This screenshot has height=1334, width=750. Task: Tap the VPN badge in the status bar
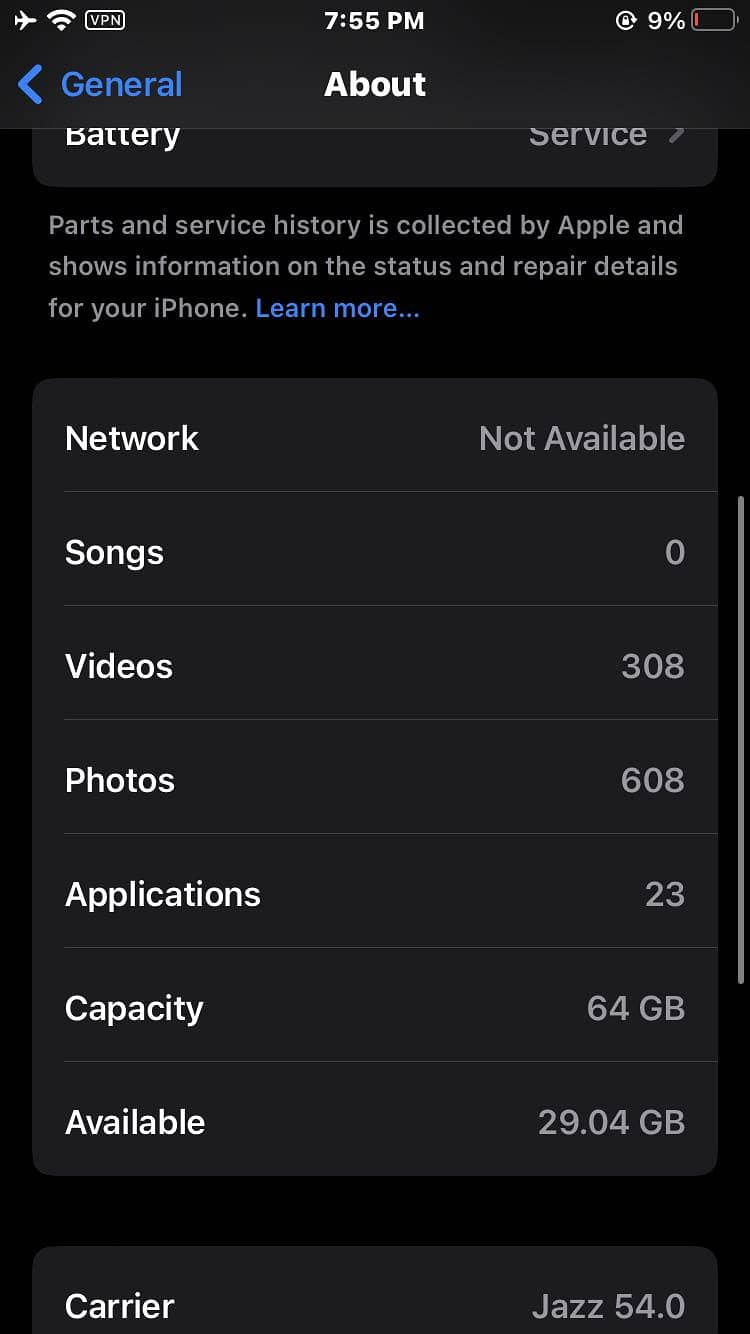(x=105, y=19)
